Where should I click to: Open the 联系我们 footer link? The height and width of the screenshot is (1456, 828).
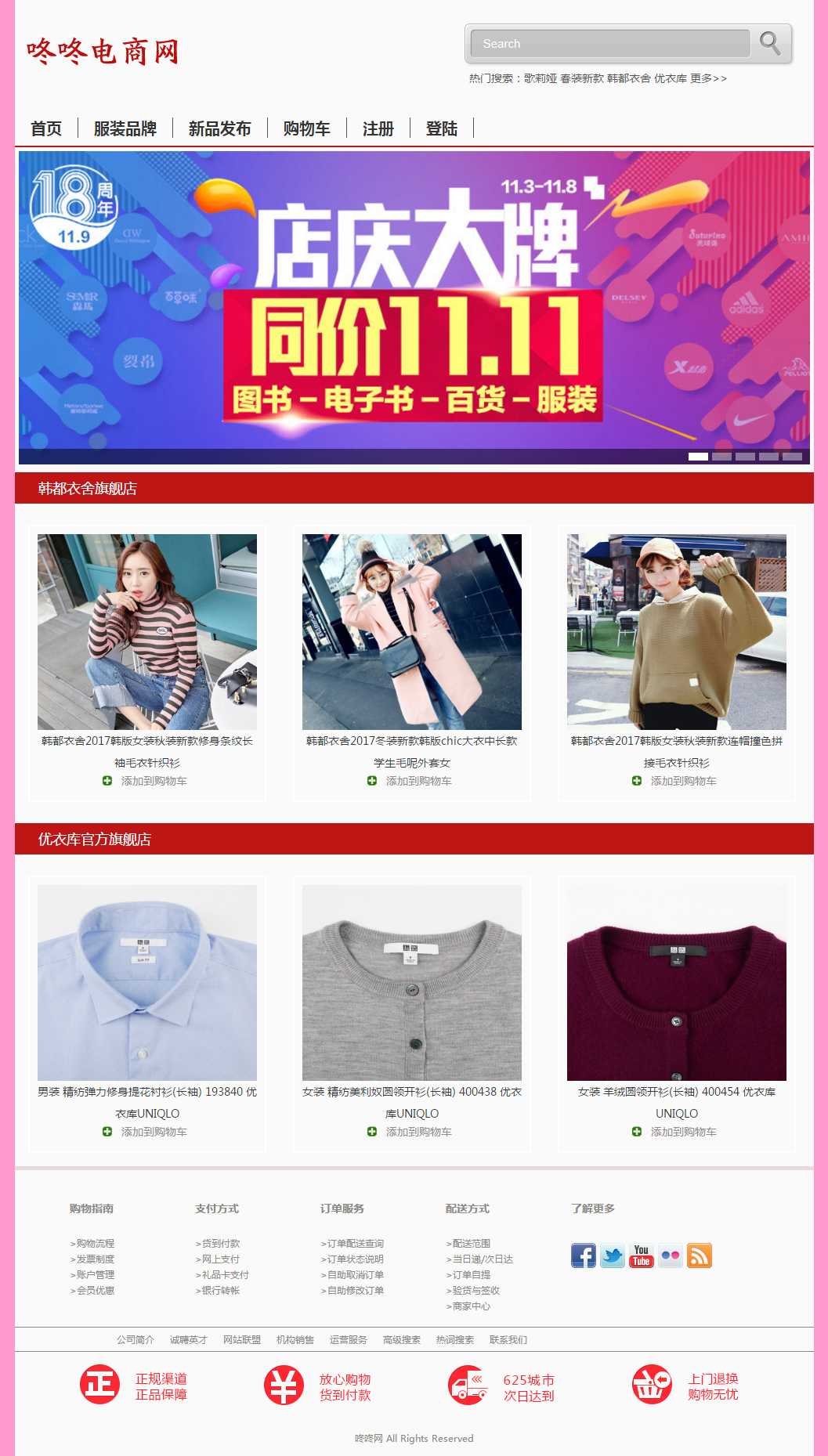[508, 1340]
